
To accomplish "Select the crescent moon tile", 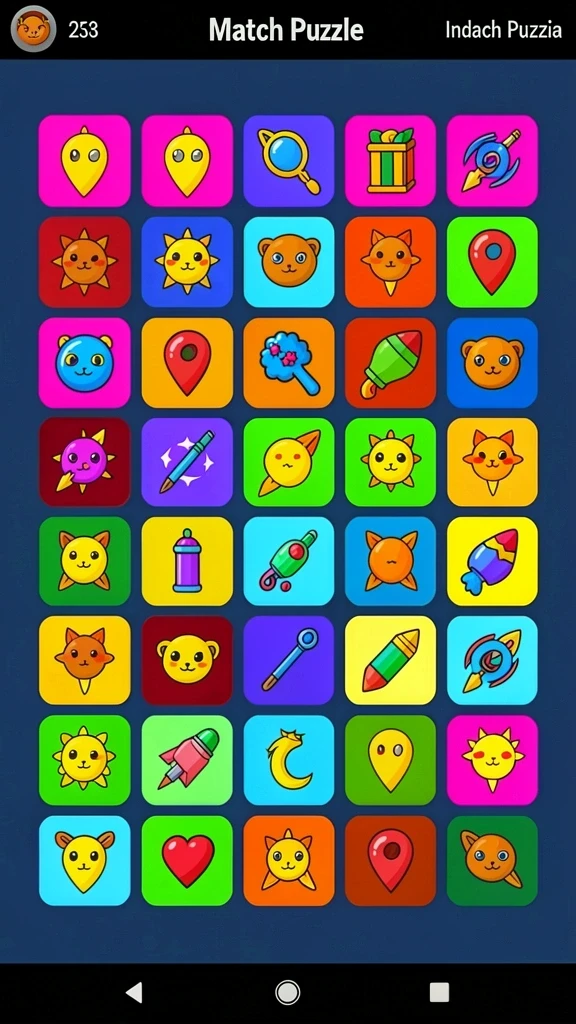I will tap(289, 760).
